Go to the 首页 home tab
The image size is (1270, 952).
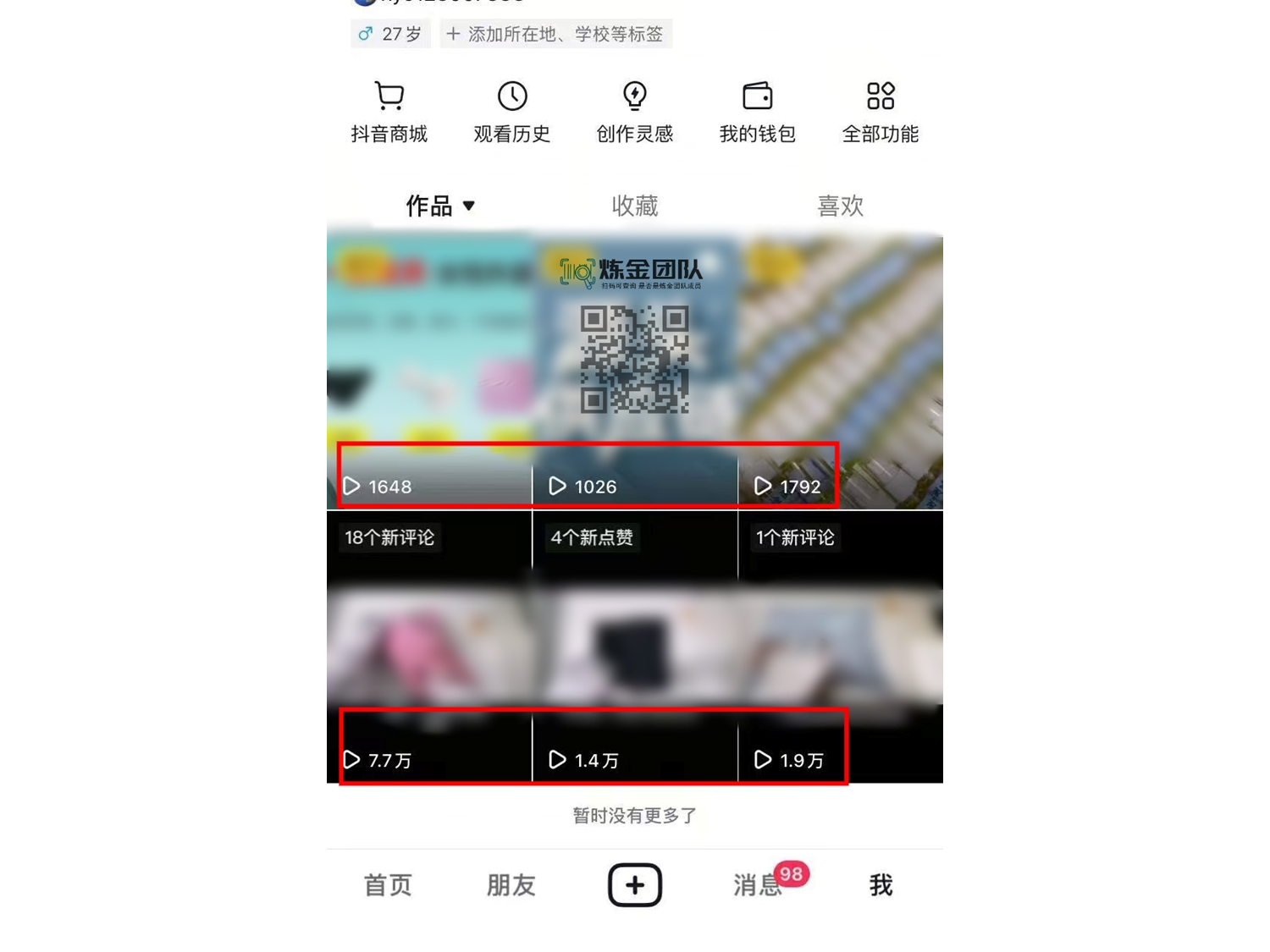(x=388, y=885)
